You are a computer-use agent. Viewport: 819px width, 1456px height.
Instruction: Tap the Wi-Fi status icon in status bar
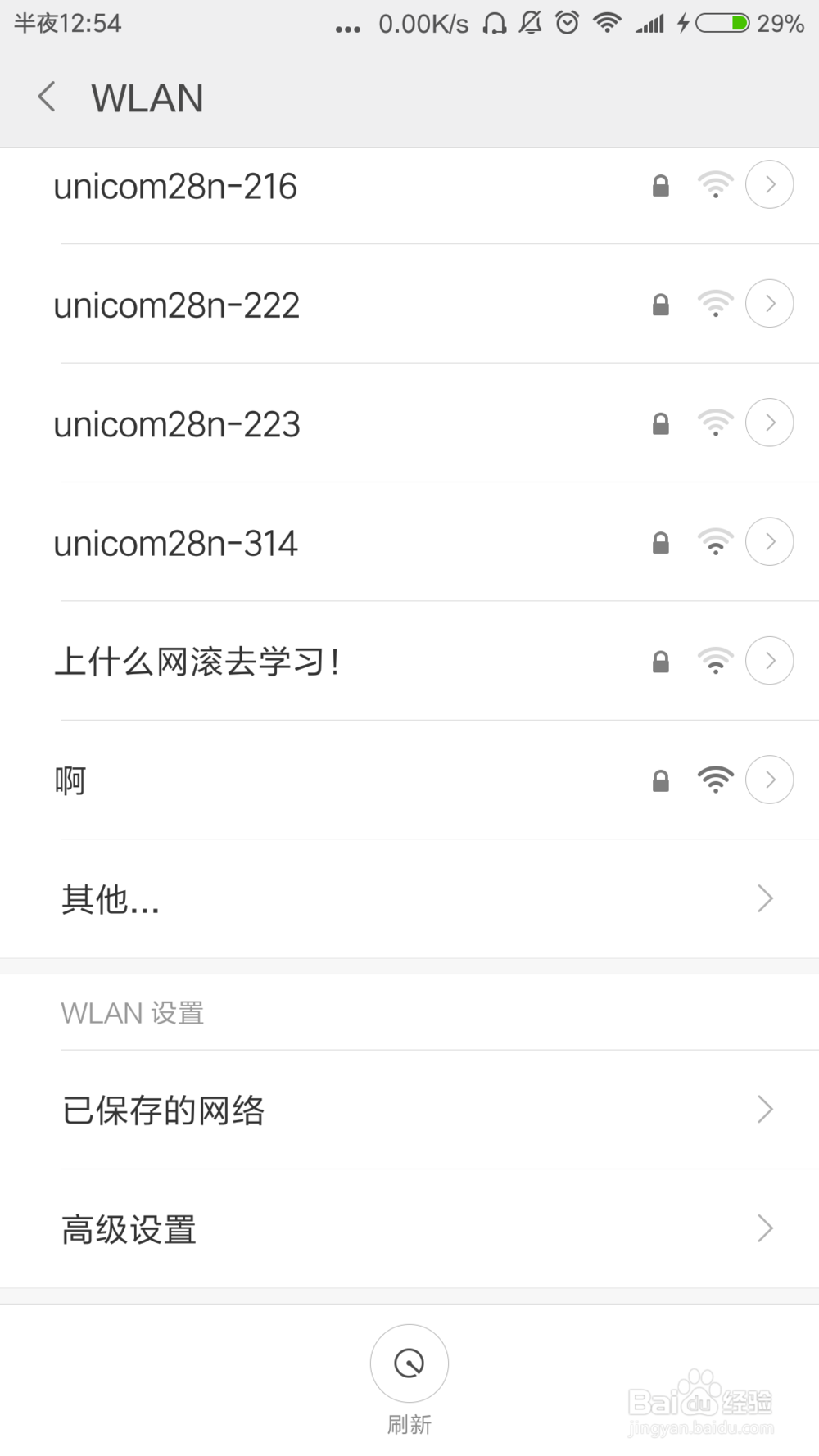[x=607, y=22]
